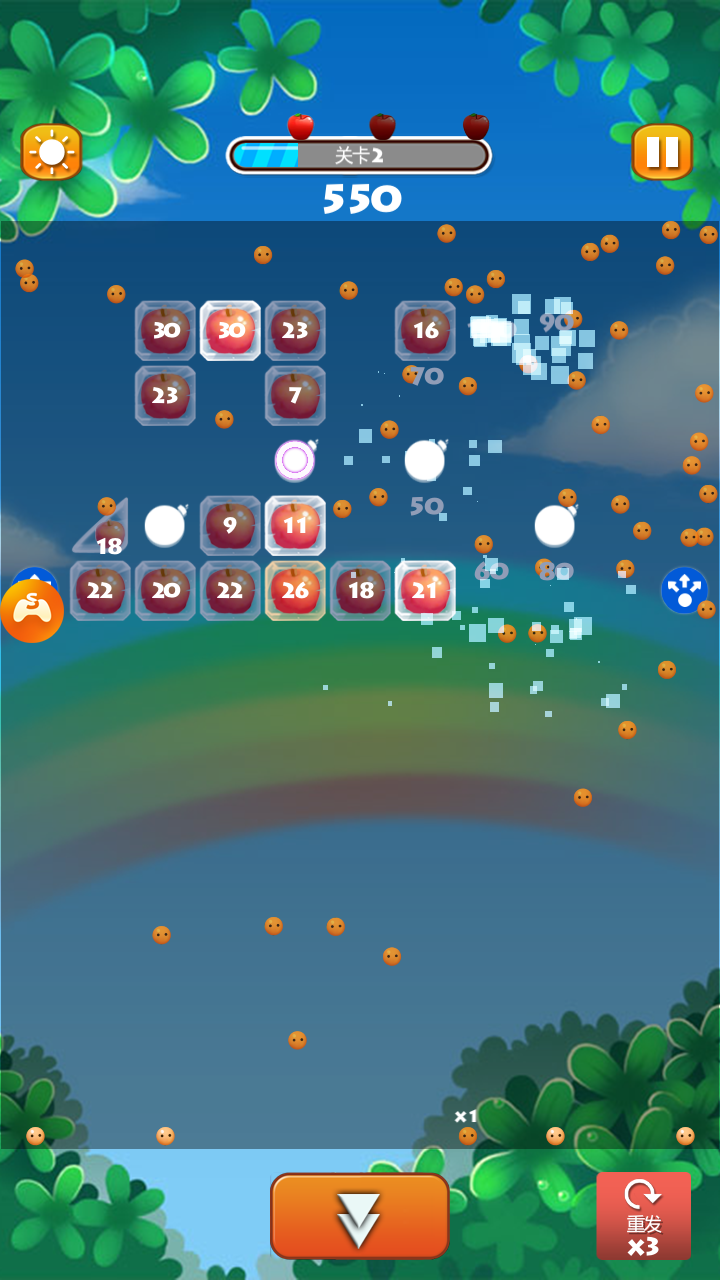Screen dimensions: 720x1280
Task: Pause the game
Action: [661, 152]
